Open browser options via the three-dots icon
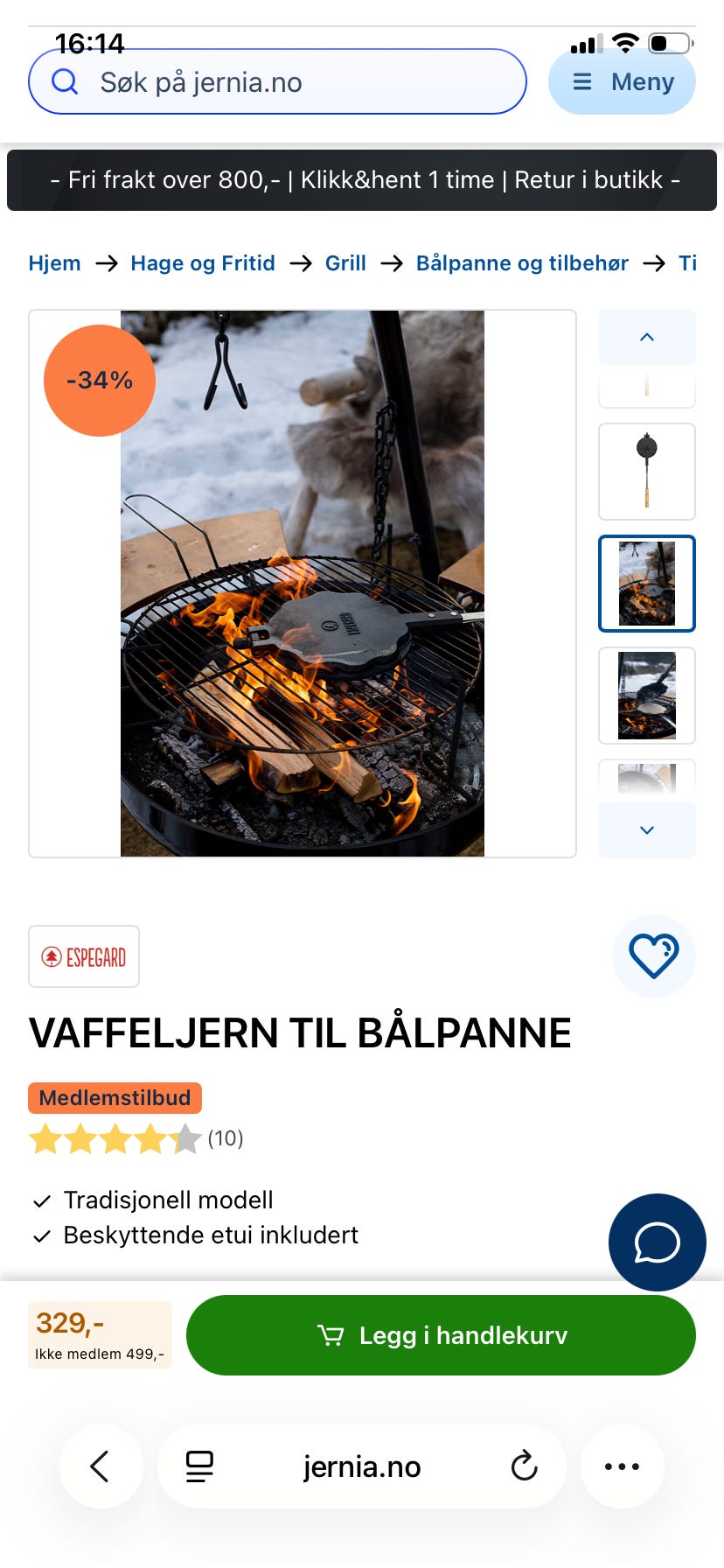 click(622, 1466)
